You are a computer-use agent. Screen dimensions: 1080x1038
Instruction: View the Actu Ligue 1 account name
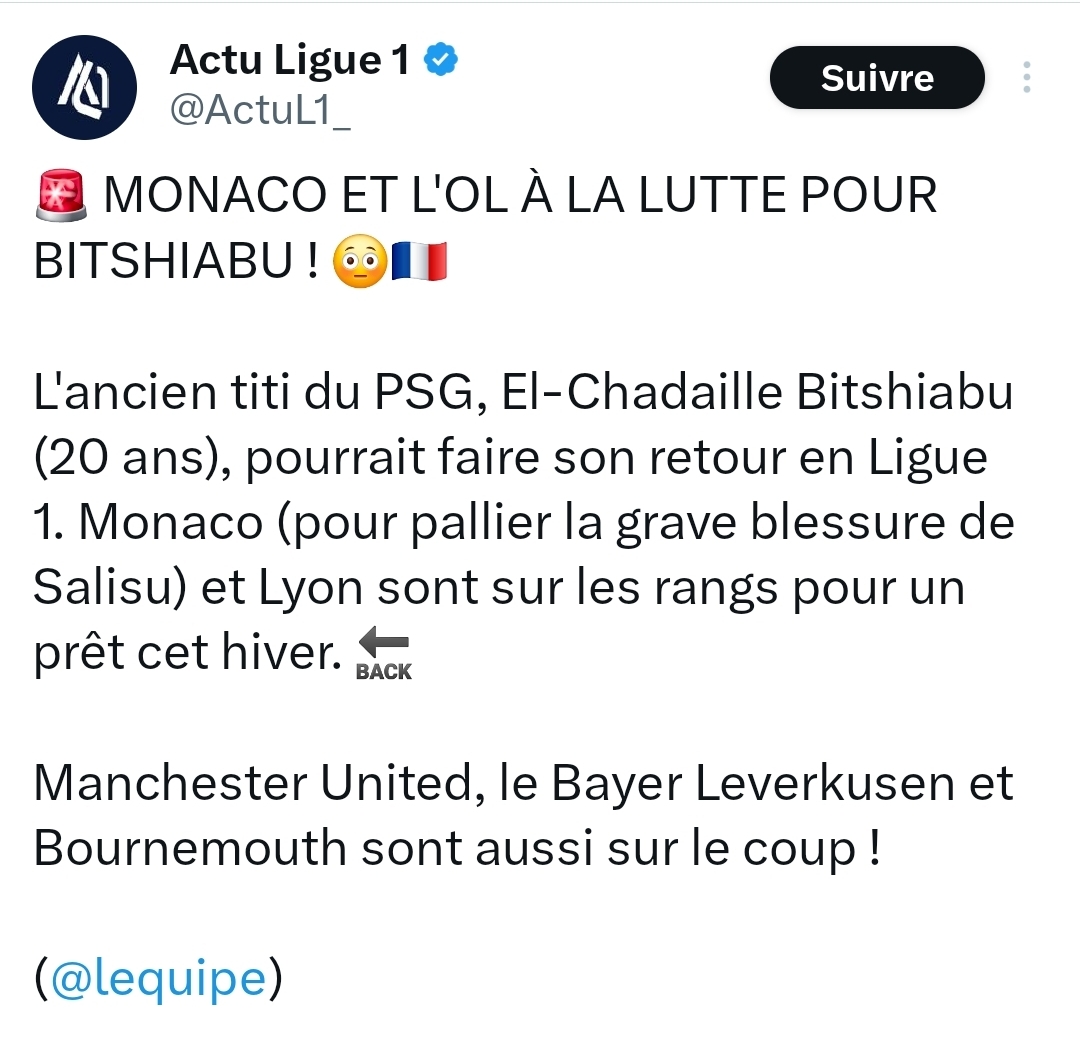(x=290, y=62)
